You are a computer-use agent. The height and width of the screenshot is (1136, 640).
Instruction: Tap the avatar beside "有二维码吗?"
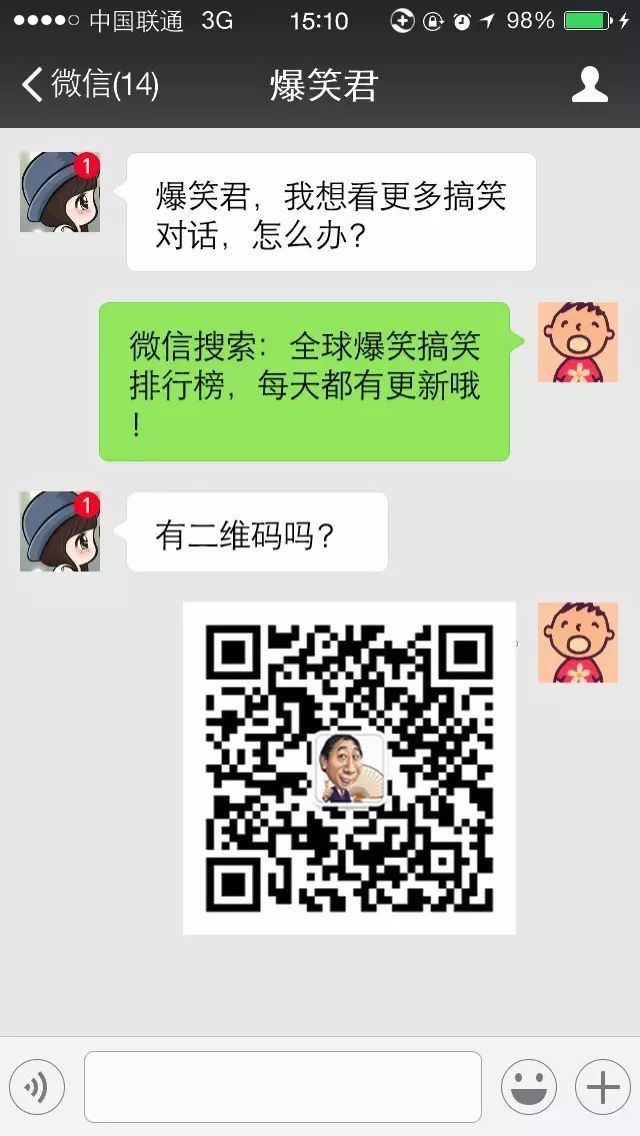(59, 531)
